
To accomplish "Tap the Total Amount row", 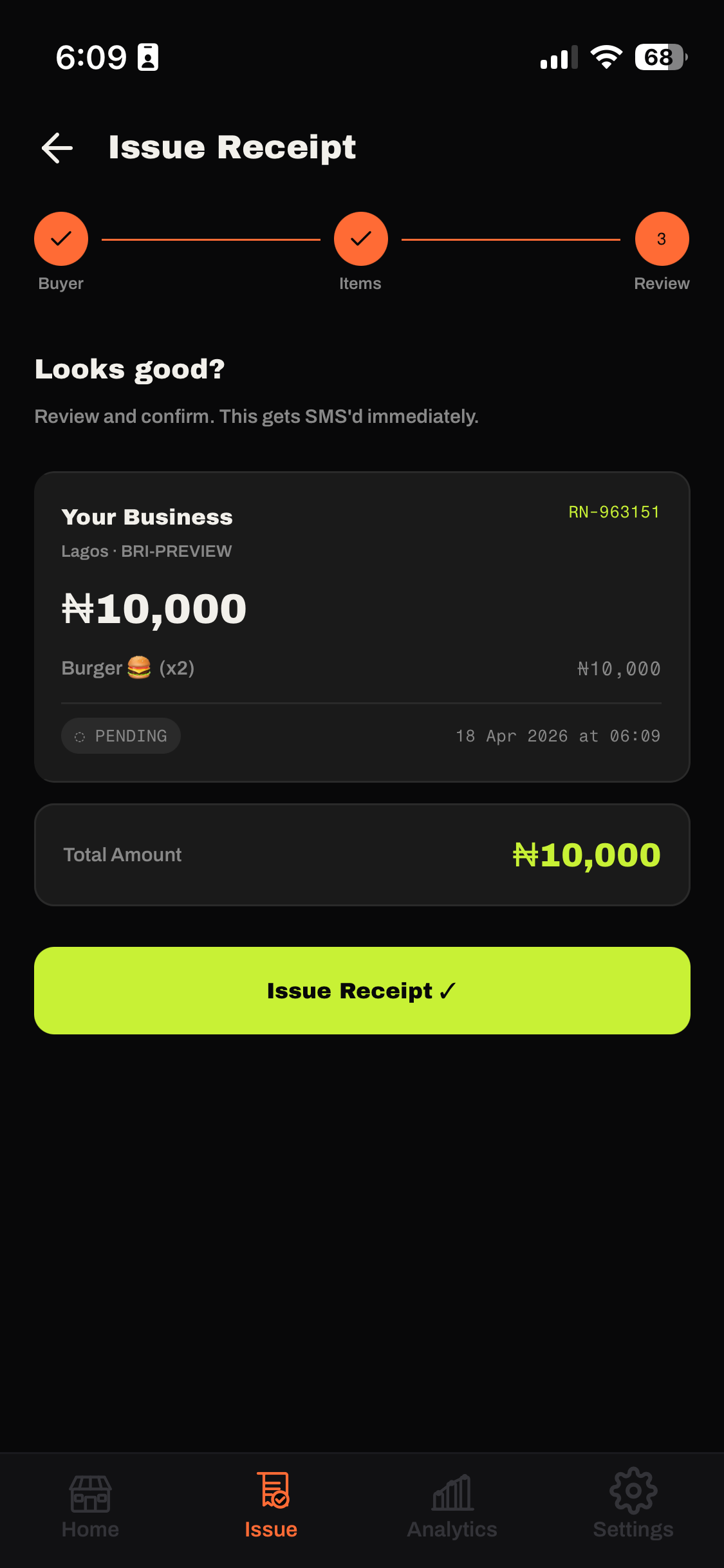I will (362, 854).
